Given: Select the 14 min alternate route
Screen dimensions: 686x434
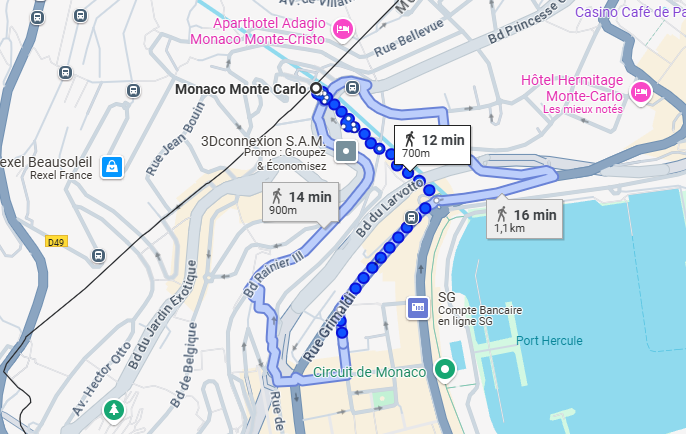Looking at the screenshot, I should [x=300, y=202].
